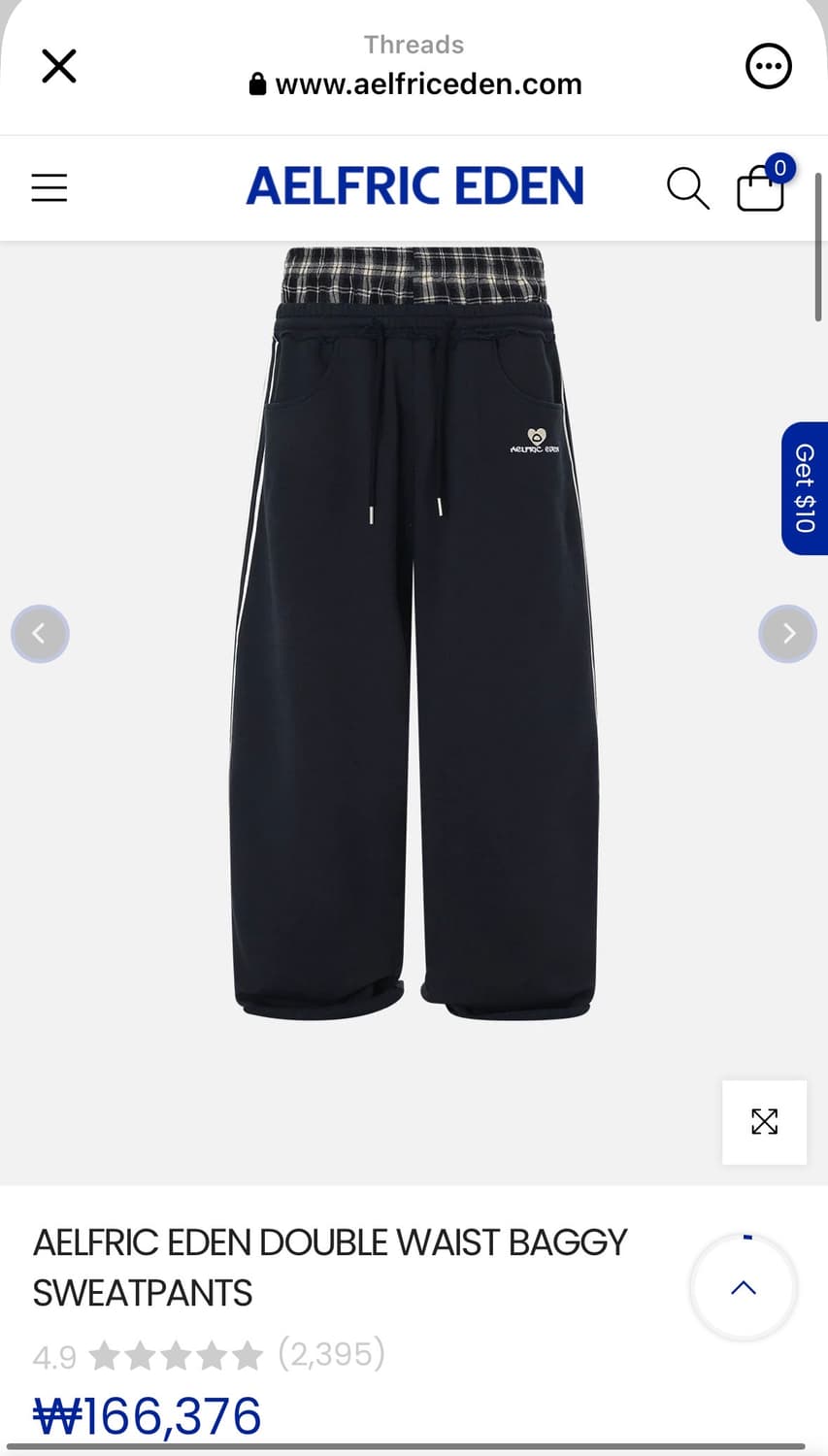828x1456 pixels.
Task: Open the Get $10 offer tab
Action: pyautogui.click(x=805, y=488)
